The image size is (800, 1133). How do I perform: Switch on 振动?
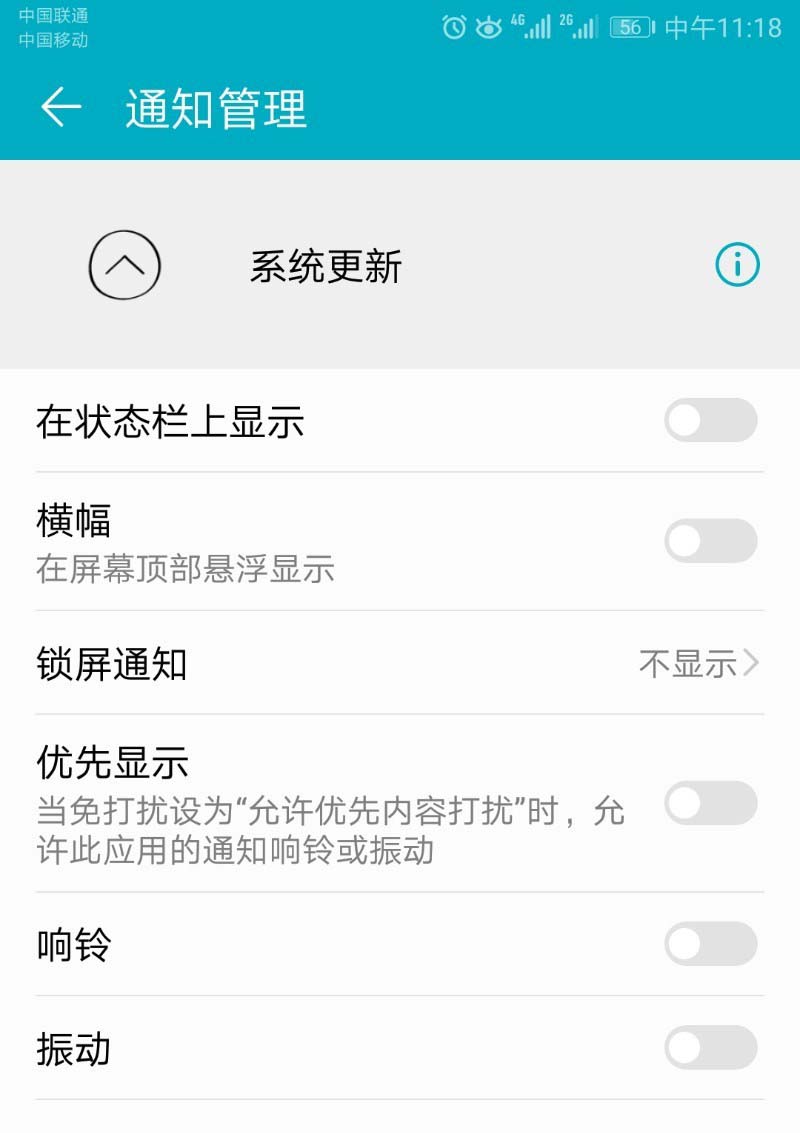click(710, 1048)
